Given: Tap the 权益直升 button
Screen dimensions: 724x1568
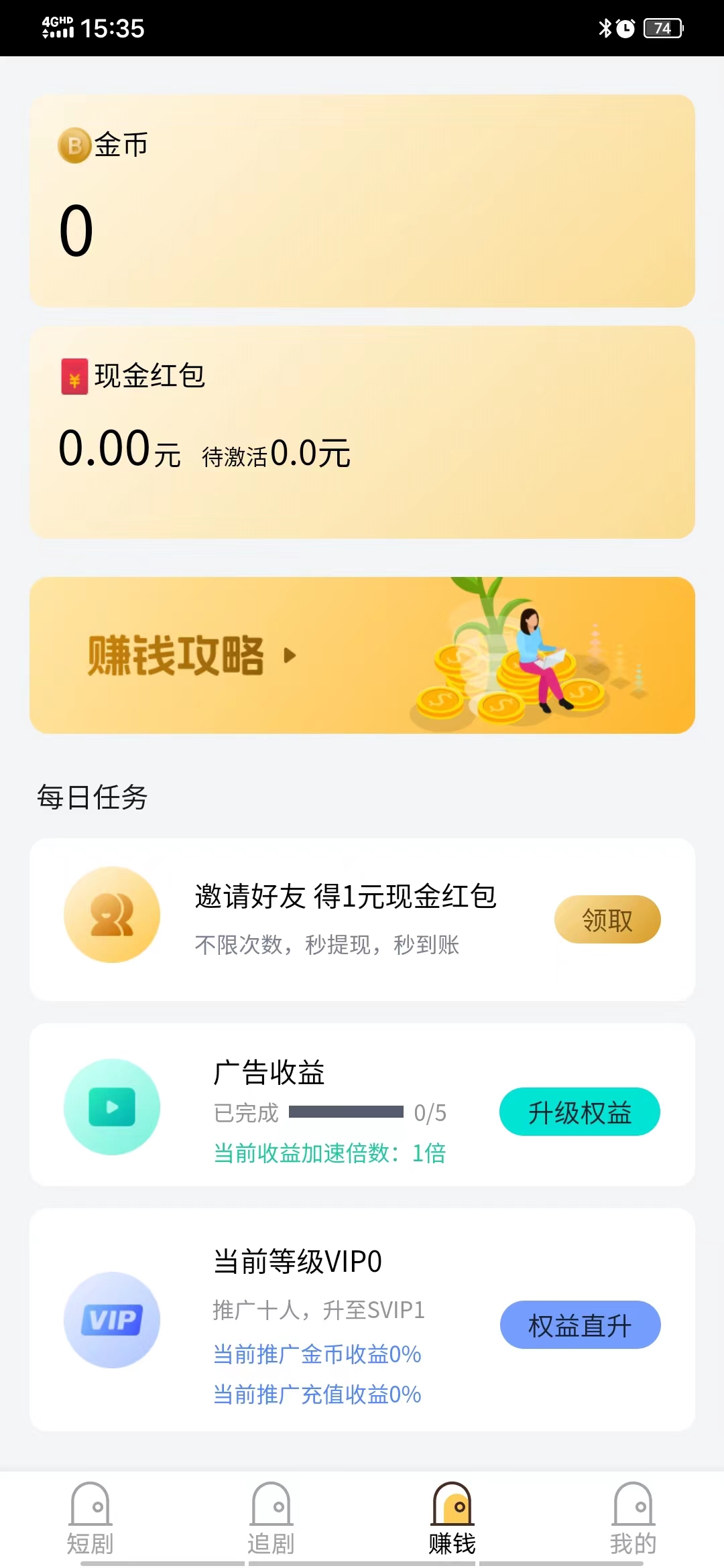Looking at the screenshot, I should (x=579, y=1324).
